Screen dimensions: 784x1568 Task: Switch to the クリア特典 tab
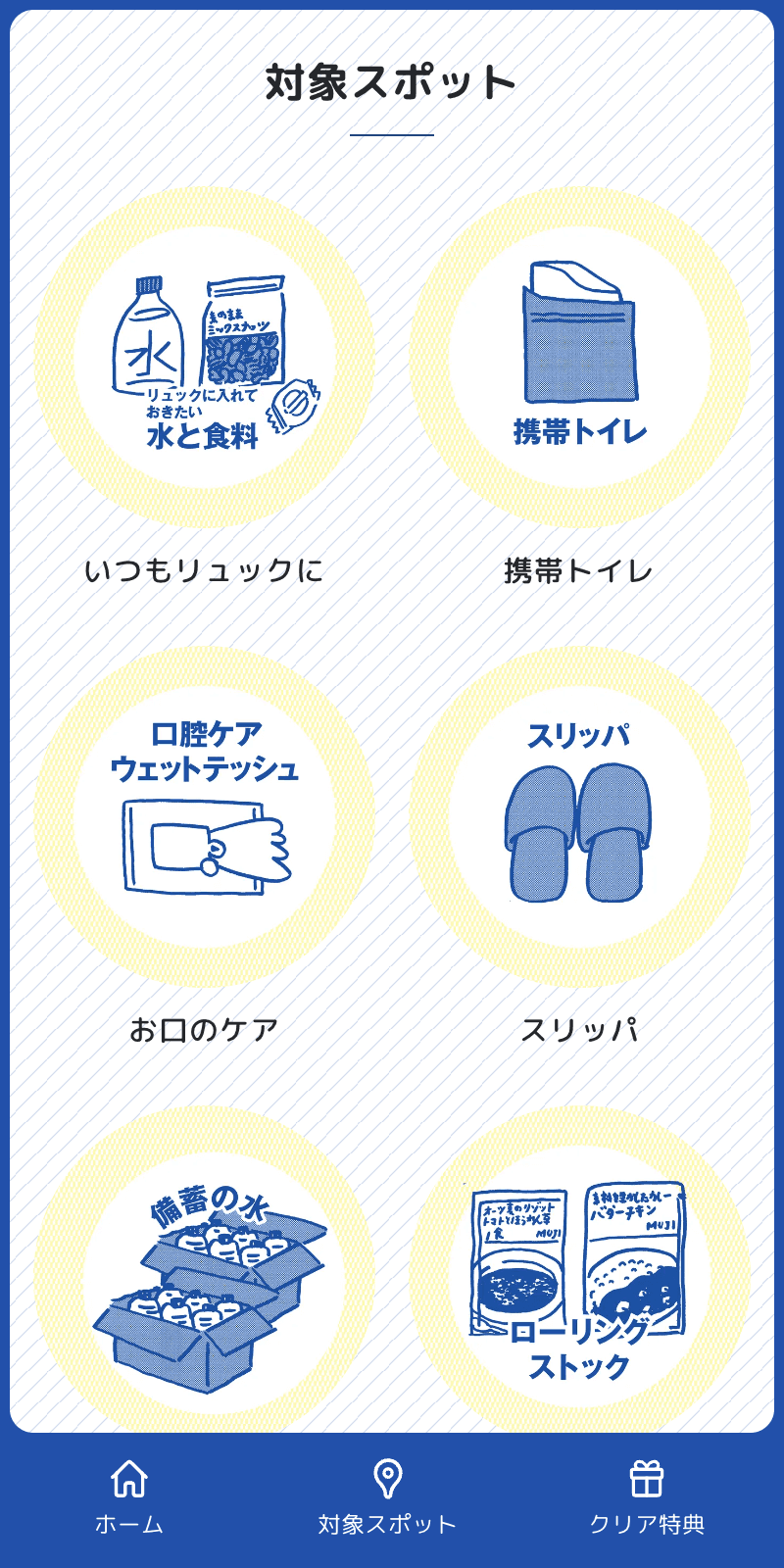647,1496
